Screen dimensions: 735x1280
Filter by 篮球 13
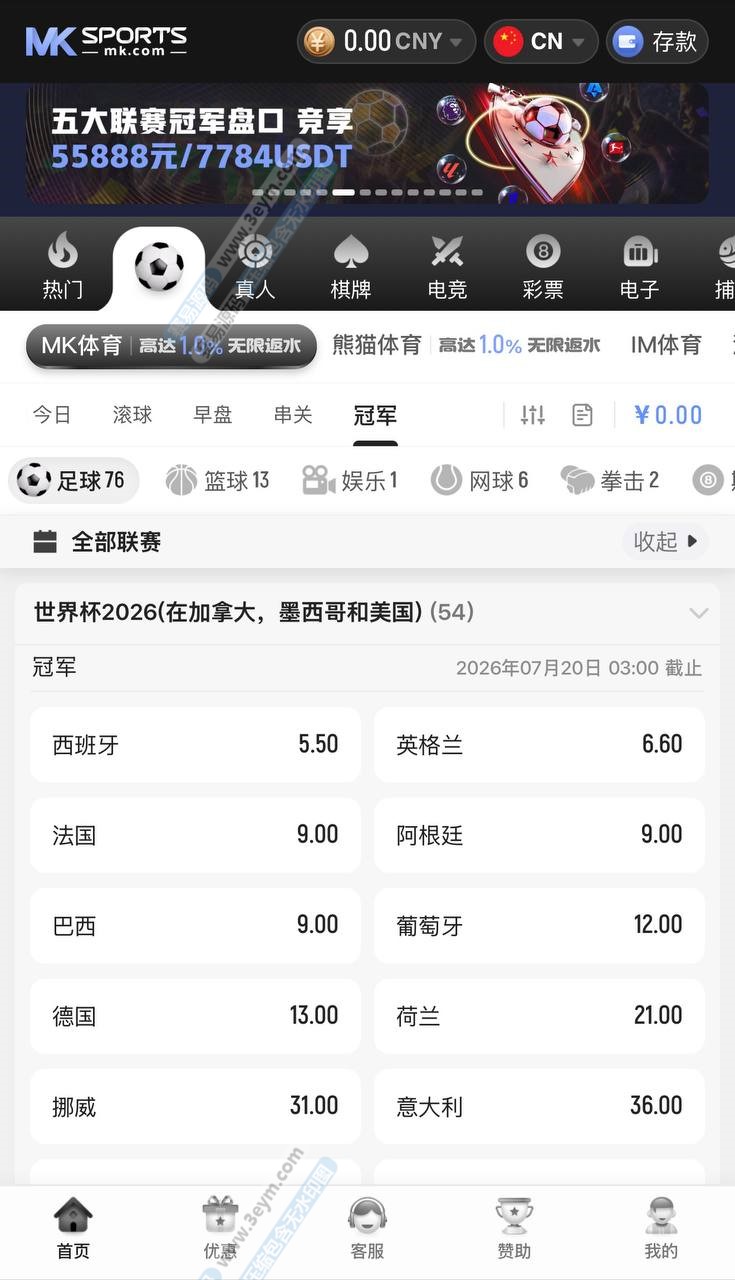coord(218,481)
